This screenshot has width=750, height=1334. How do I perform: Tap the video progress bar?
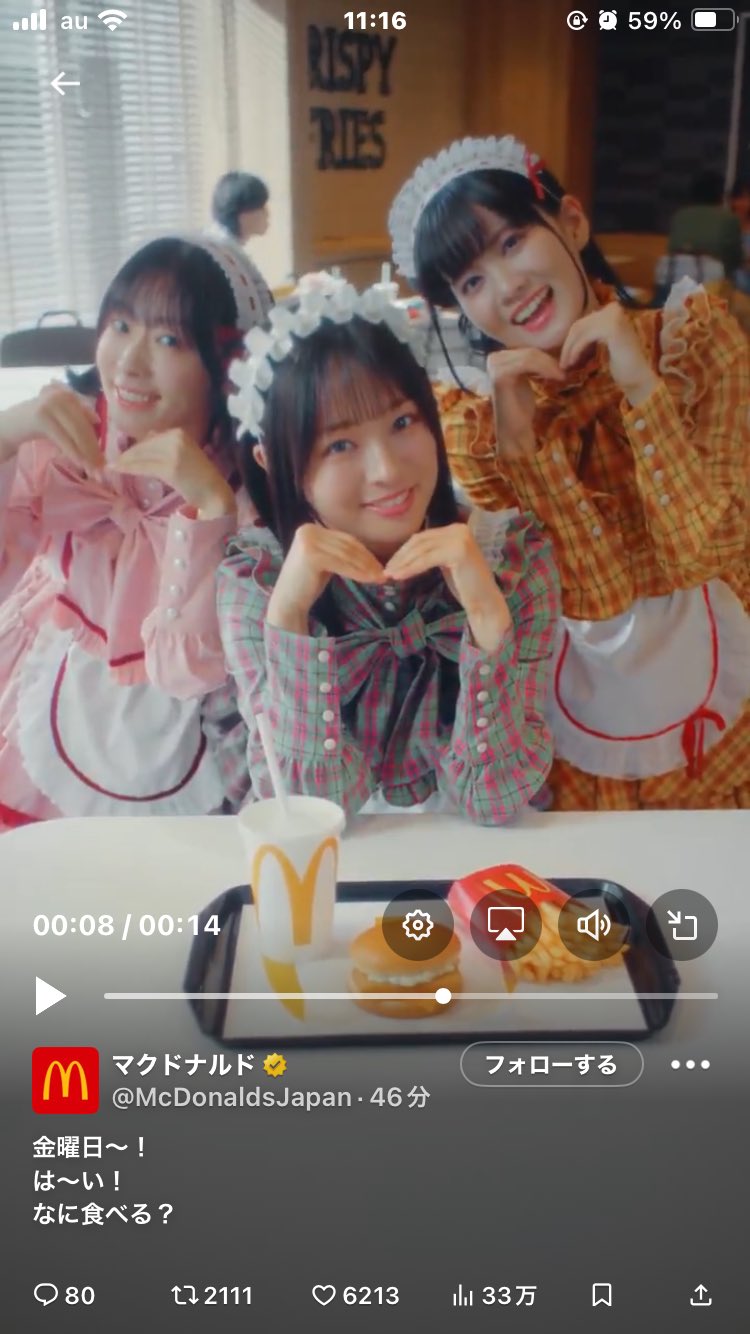[x=411, y=996]
